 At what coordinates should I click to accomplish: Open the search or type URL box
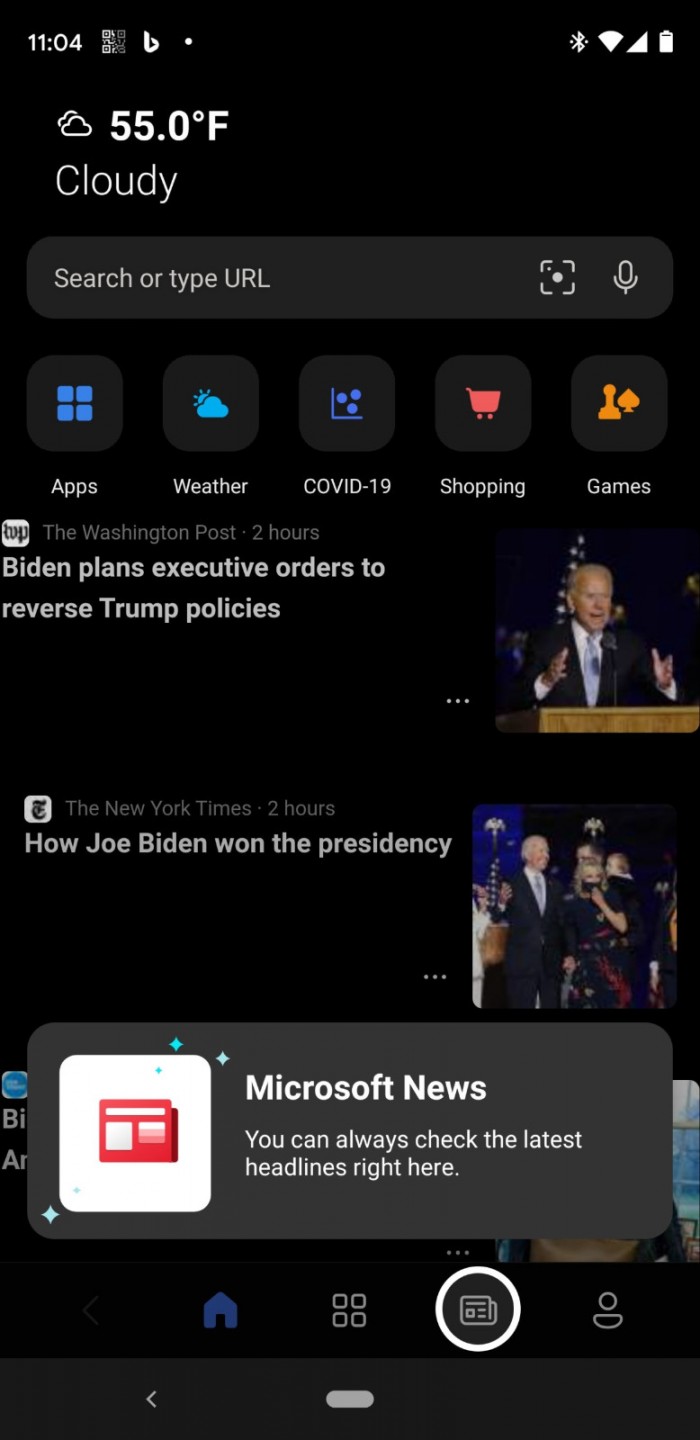click(x=270, y=278)
